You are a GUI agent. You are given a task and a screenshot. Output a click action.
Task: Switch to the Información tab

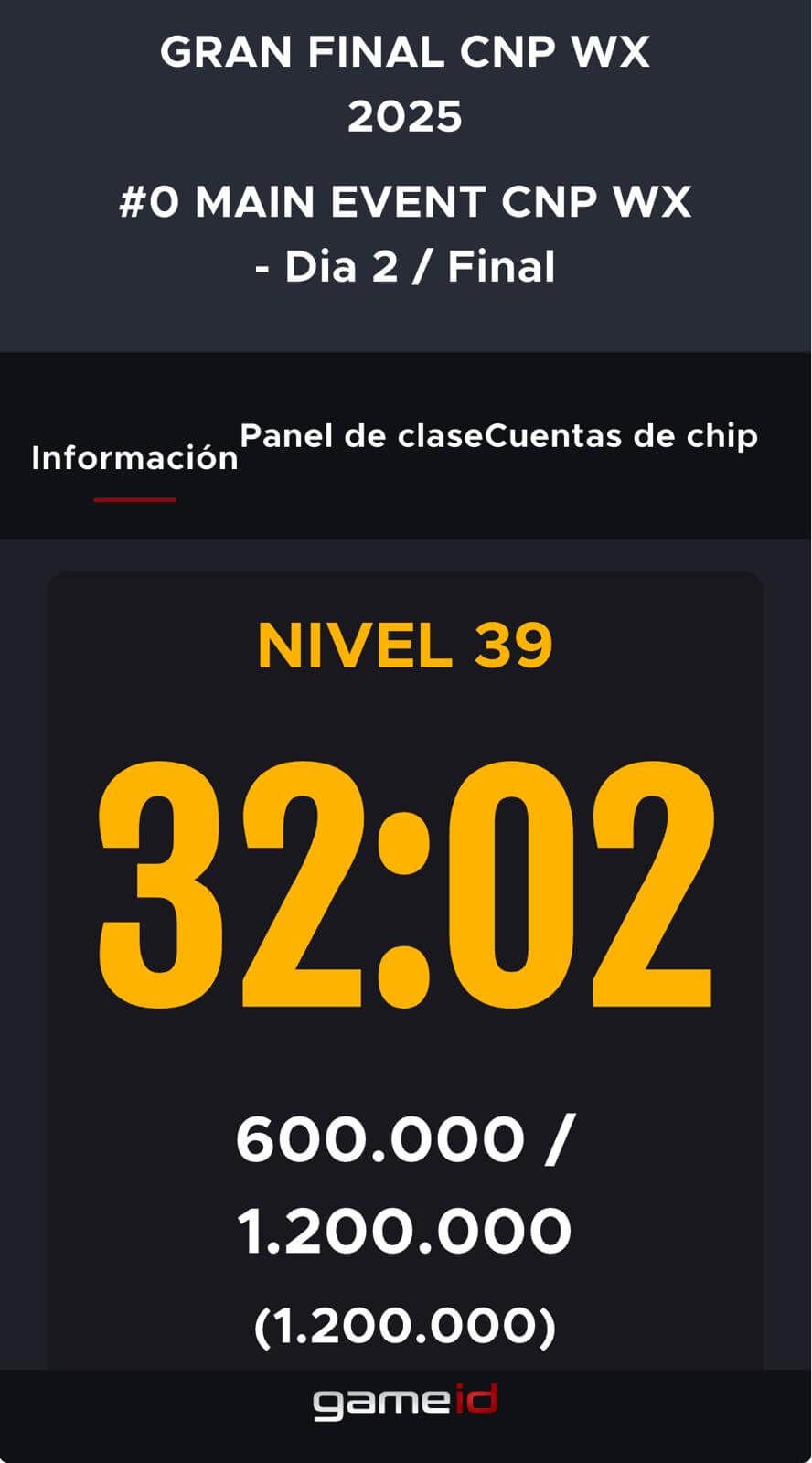pyautogui.click(x=134, y=457)
